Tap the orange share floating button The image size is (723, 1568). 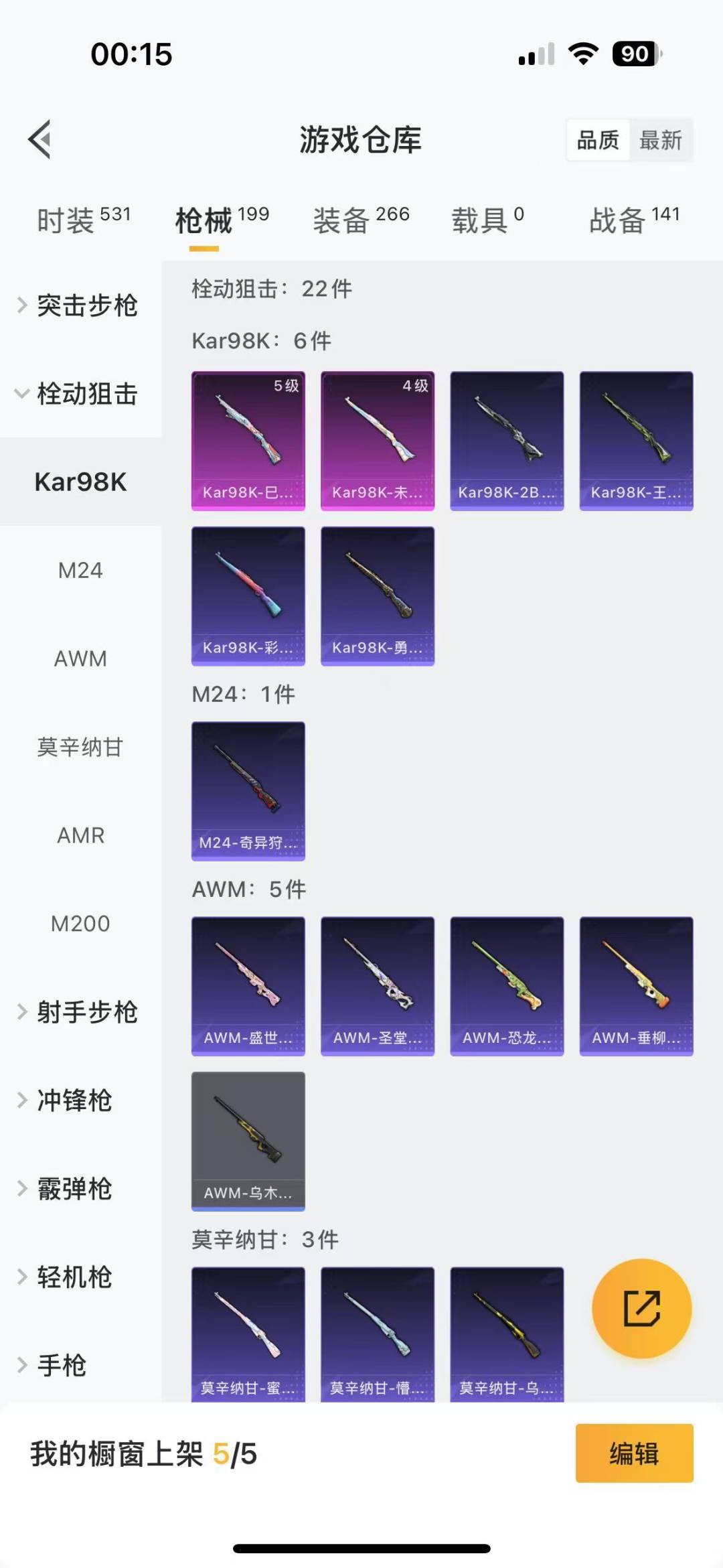(x=641, y=1308)
